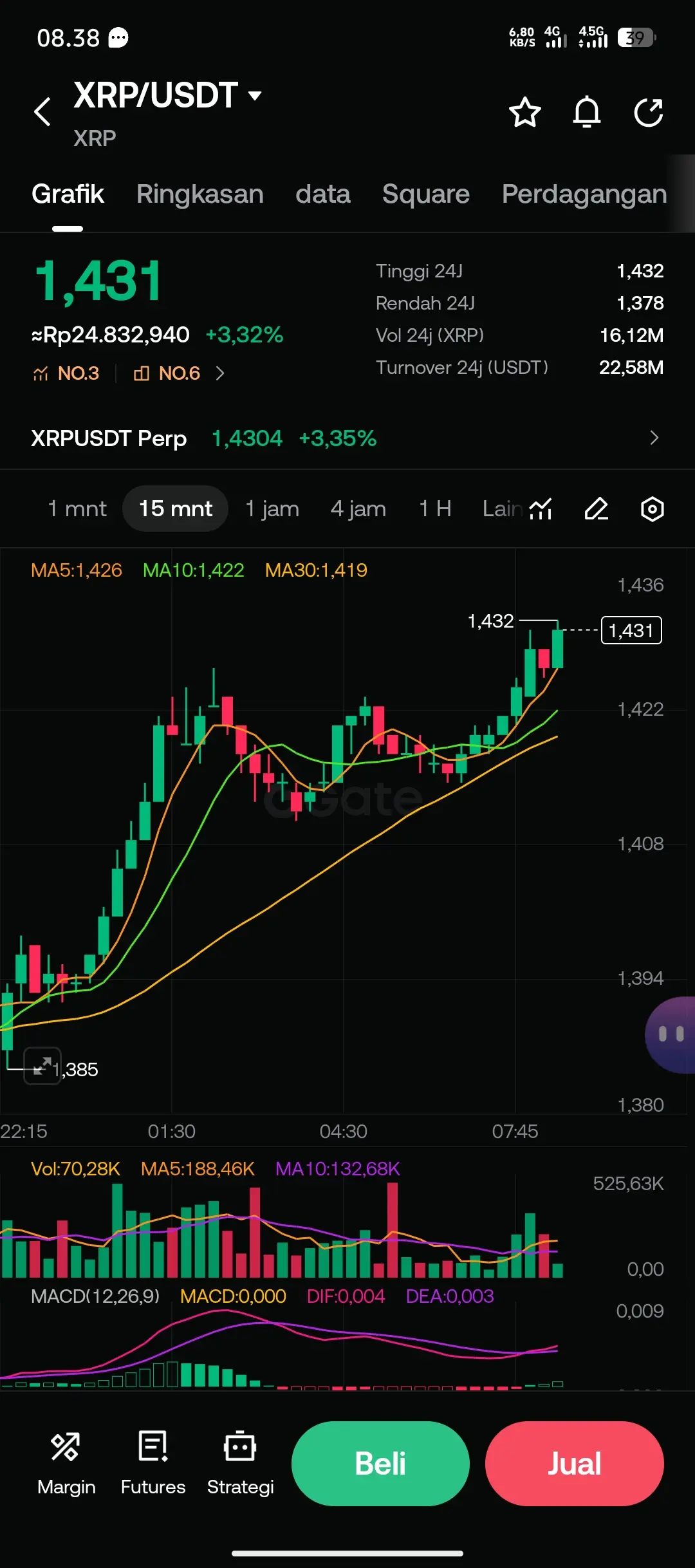Open the Square tab
Viewport: 695px width, 1568px height.
pyautogui.click(x=426, y=194)
